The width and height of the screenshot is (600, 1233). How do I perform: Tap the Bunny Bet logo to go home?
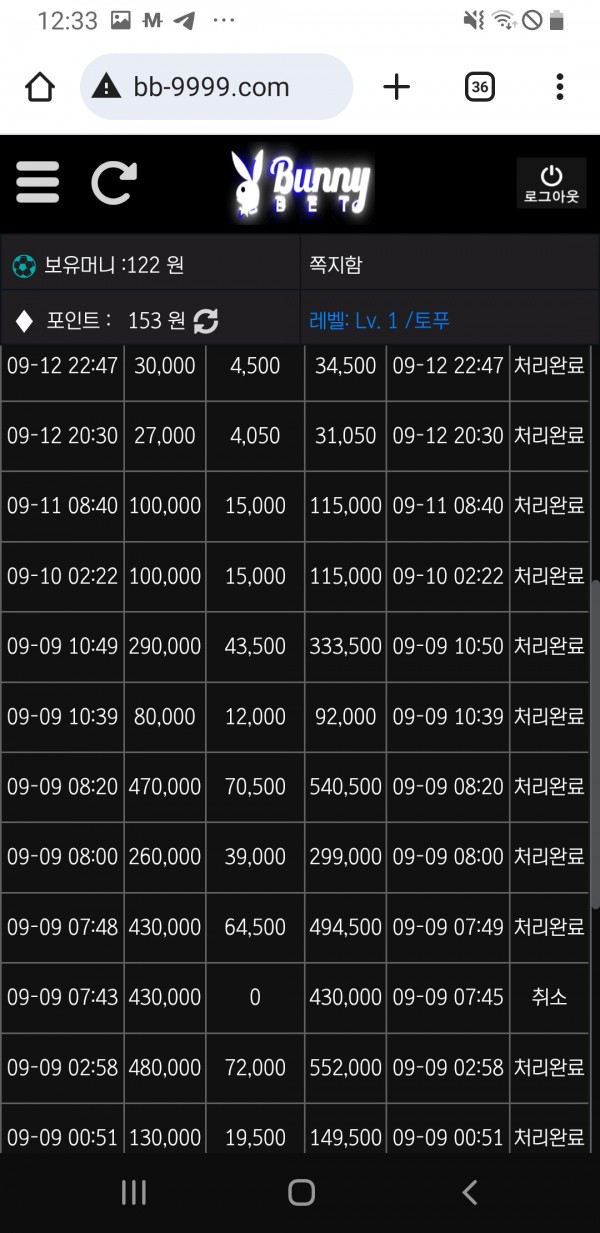300,184
